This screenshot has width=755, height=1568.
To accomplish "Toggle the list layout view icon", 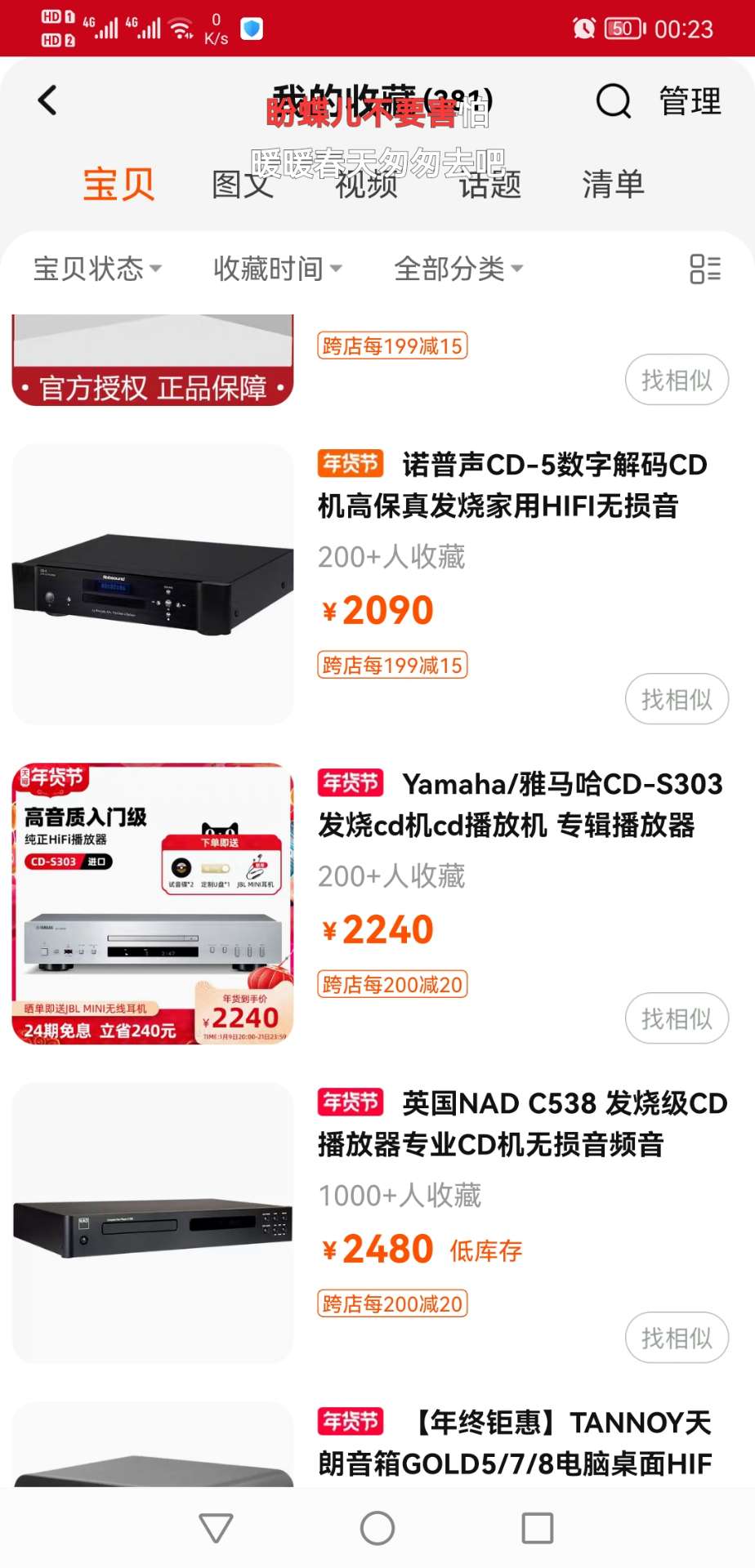I will pyautogui.click(x=704, y=269).
